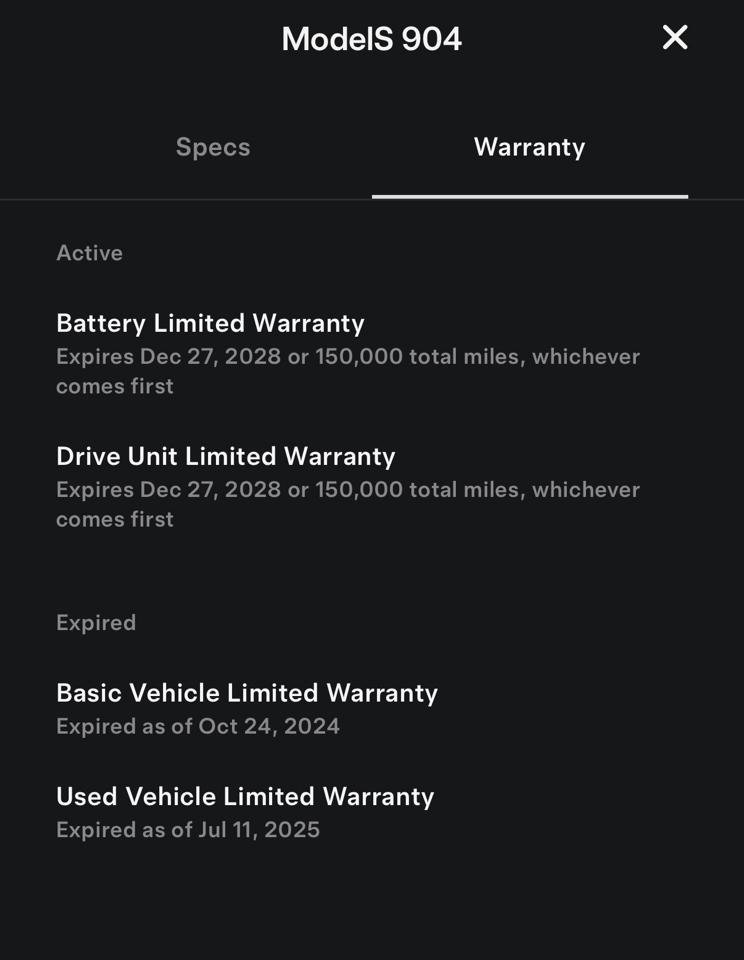Click the Used Vehicle warranty expired date
Image resolution: width=744 pixels, height=960 pixels.
click(188, 829)
